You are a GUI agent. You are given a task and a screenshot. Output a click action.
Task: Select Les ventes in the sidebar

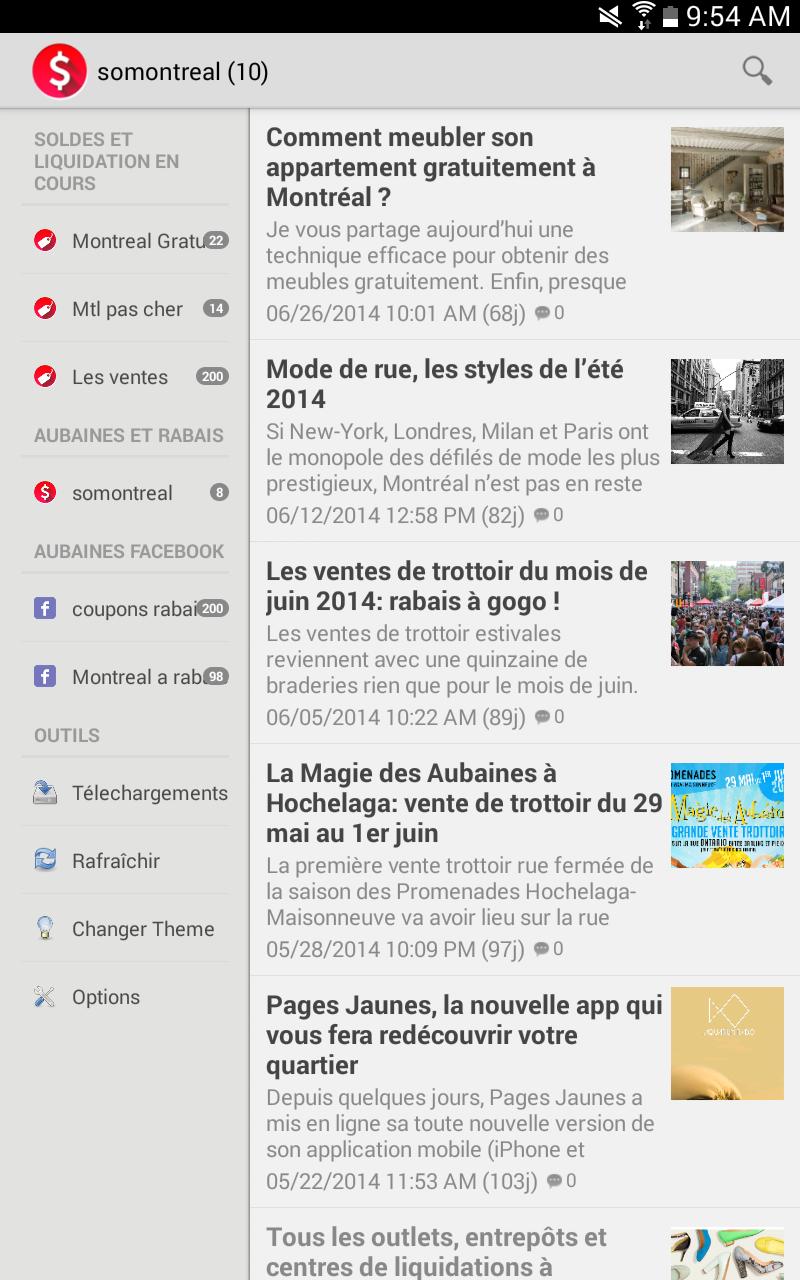coord(120,377)
